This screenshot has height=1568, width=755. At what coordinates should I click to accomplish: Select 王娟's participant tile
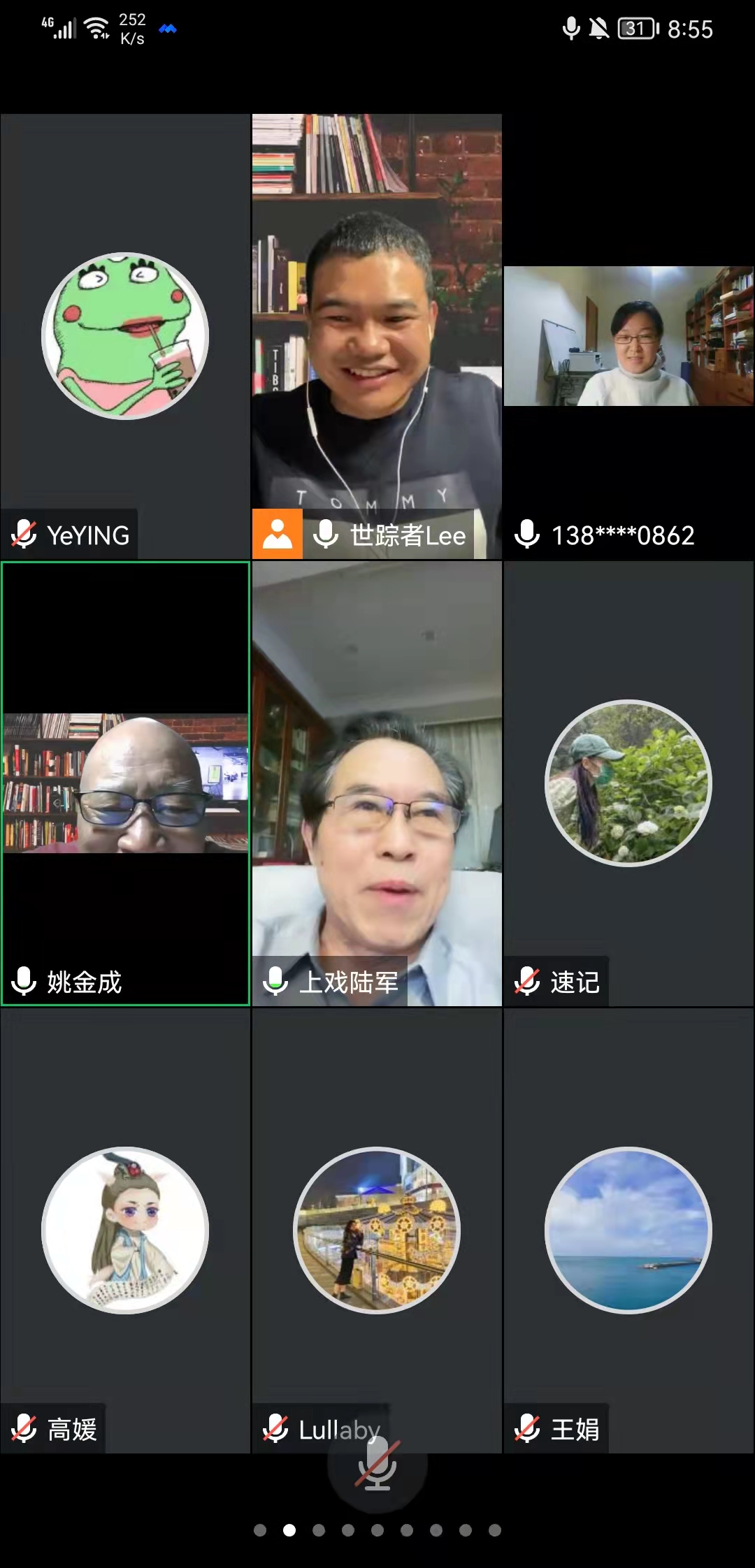click(x=628, y=1231)
